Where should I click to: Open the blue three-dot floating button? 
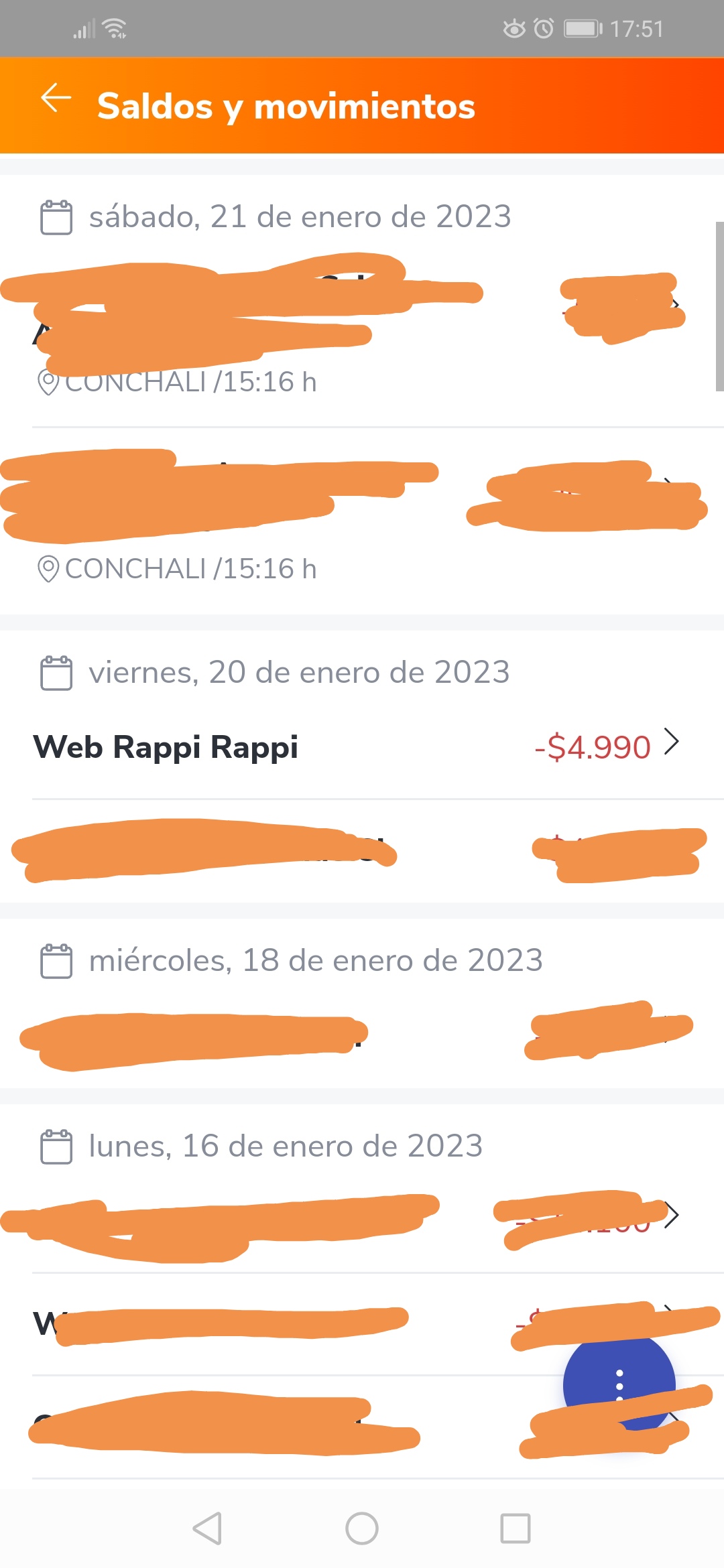[619, 1384]
